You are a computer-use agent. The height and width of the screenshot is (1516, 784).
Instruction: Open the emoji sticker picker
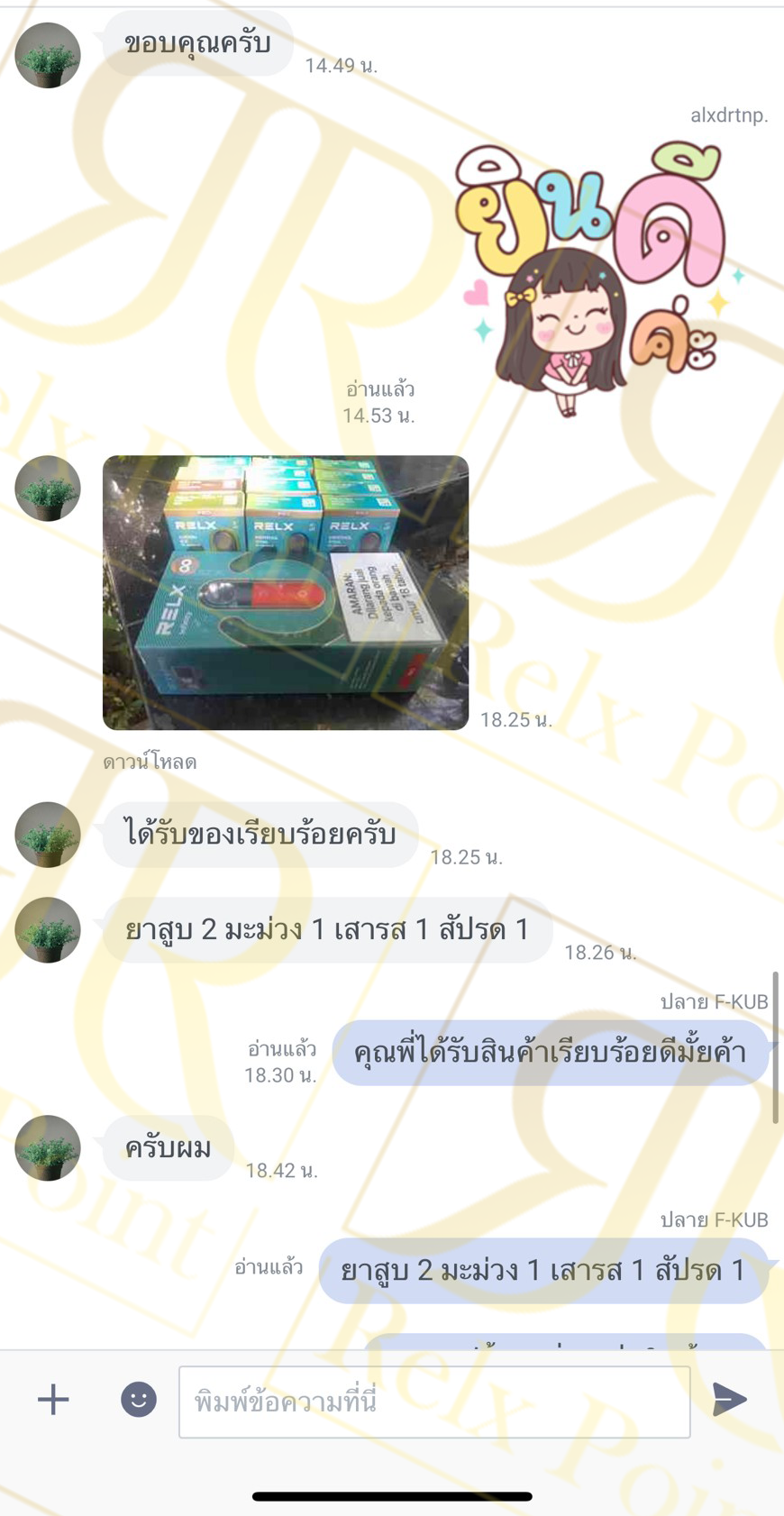point(139,1400)
